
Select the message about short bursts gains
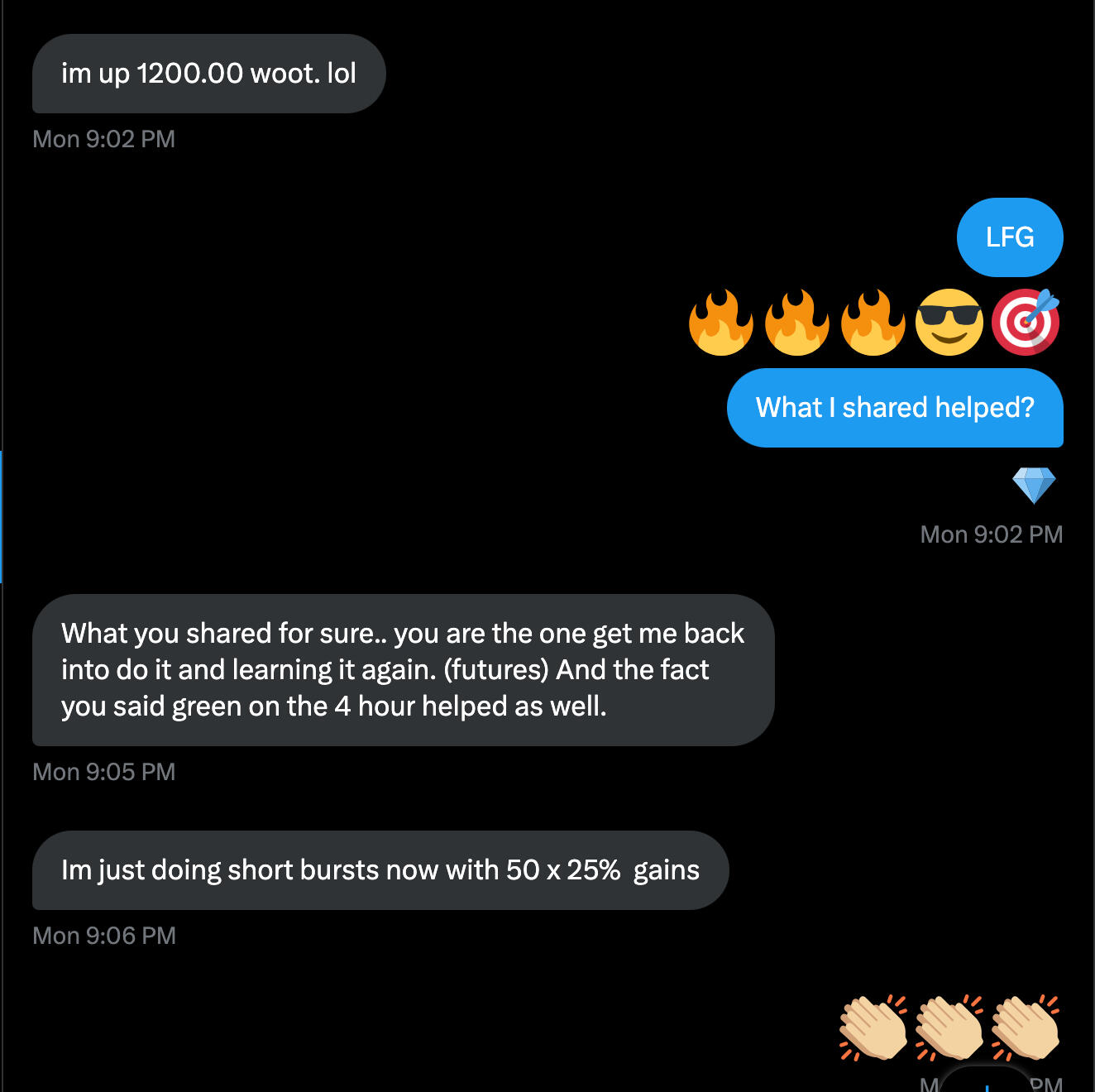[380, 870]
